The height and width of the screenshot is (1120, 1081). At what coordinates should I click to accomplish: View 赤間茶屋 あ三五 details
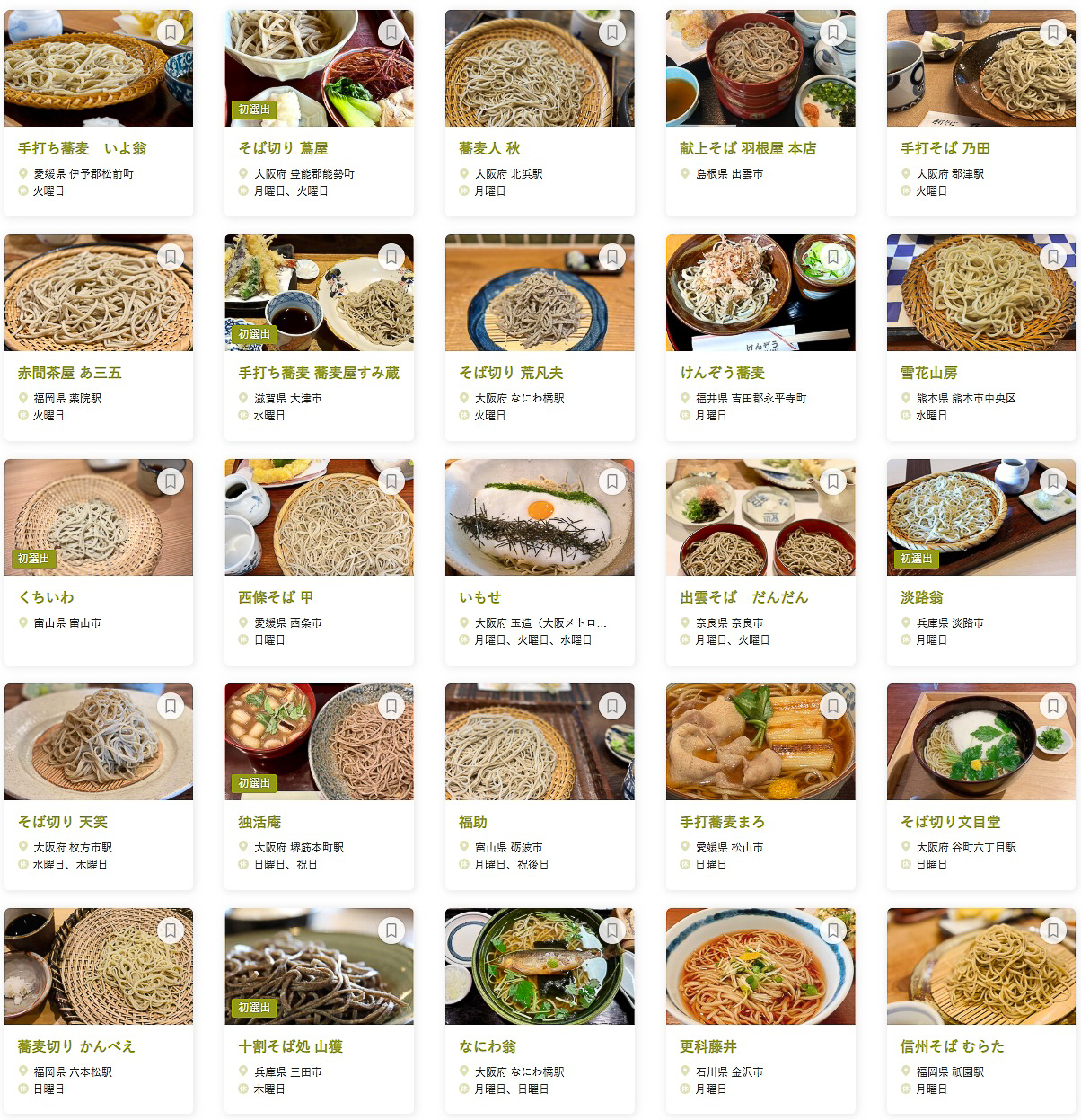tap(70, 373)
